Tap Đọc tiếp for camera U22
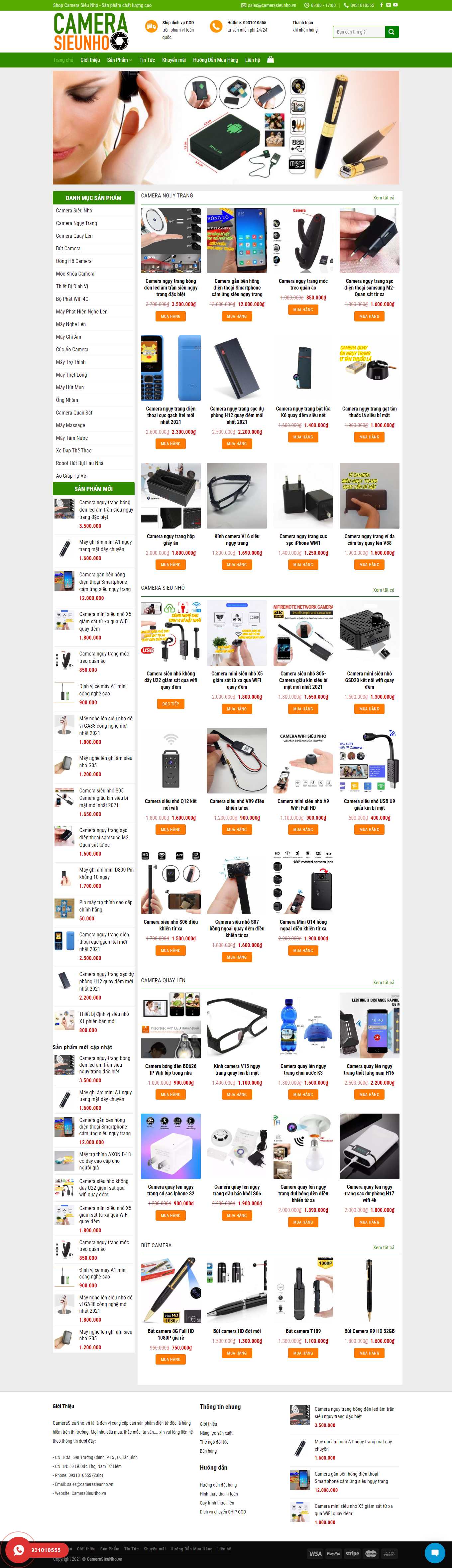This screenshot has height=1568, width=452. tap(171, 704)
